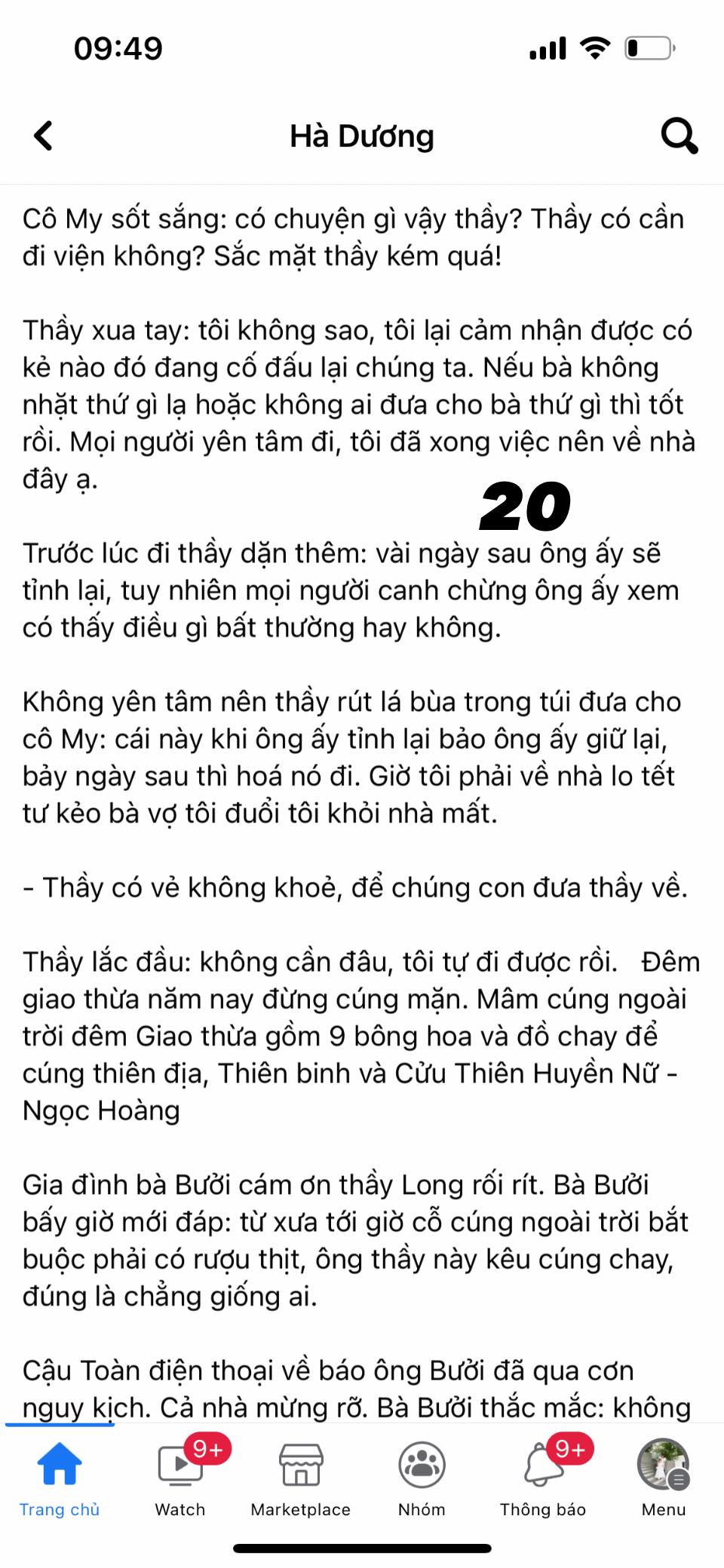Open the Watch tab
The width and height of the screenshot is (724, 1568).
point(180,1478)
